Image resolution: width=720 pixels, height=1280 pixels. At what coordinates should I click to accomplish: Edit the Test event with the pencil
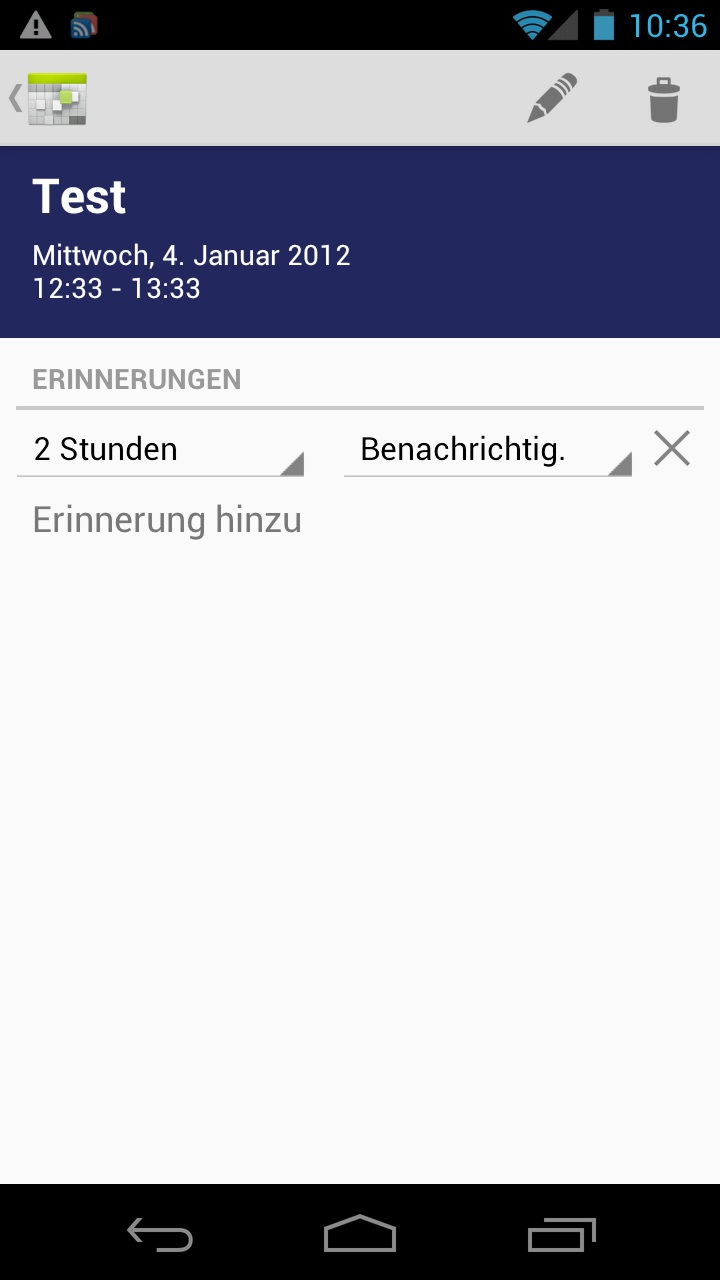click(552, 99)
